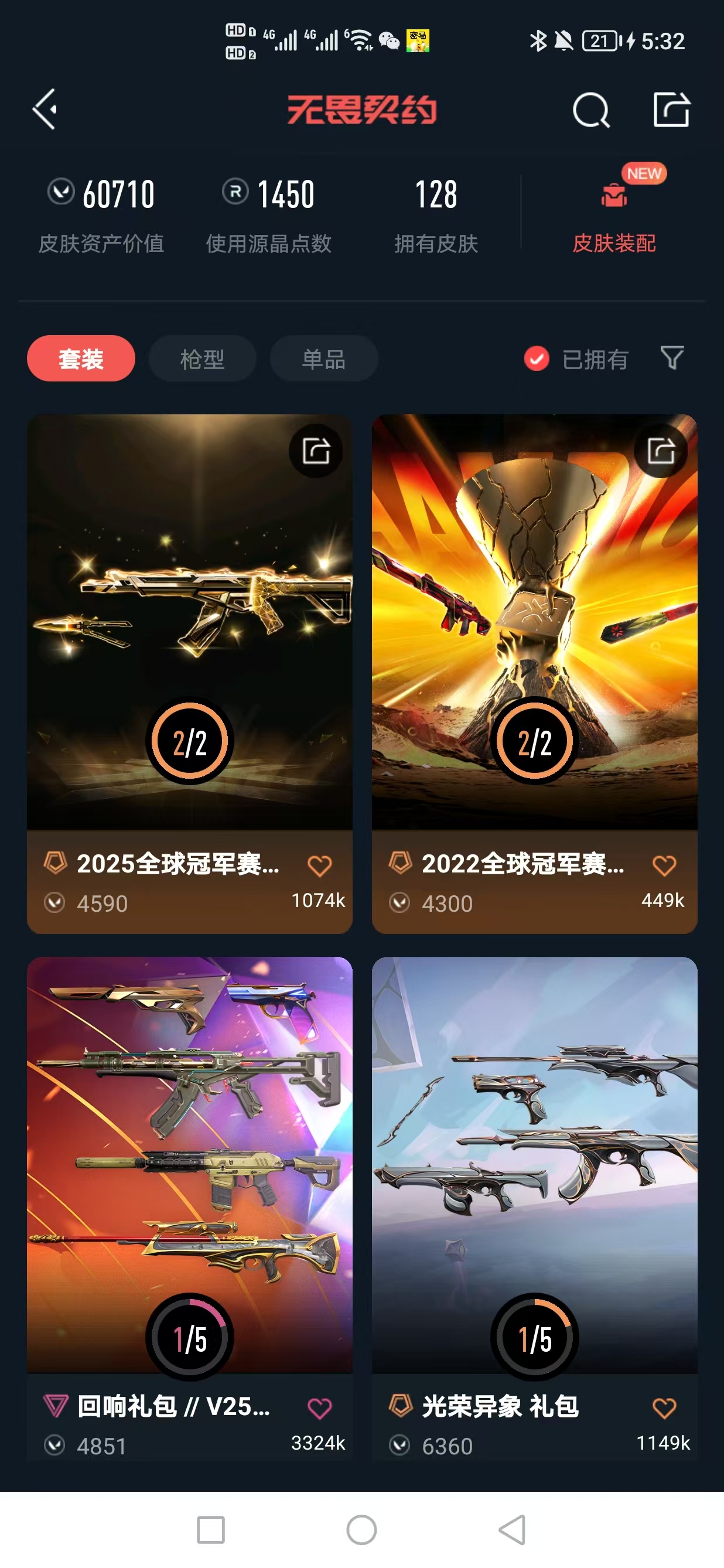The height and width of the screenshot is (1568, 724).
Task: Share this page via header share icon
Action: click(x=671, y=110)
